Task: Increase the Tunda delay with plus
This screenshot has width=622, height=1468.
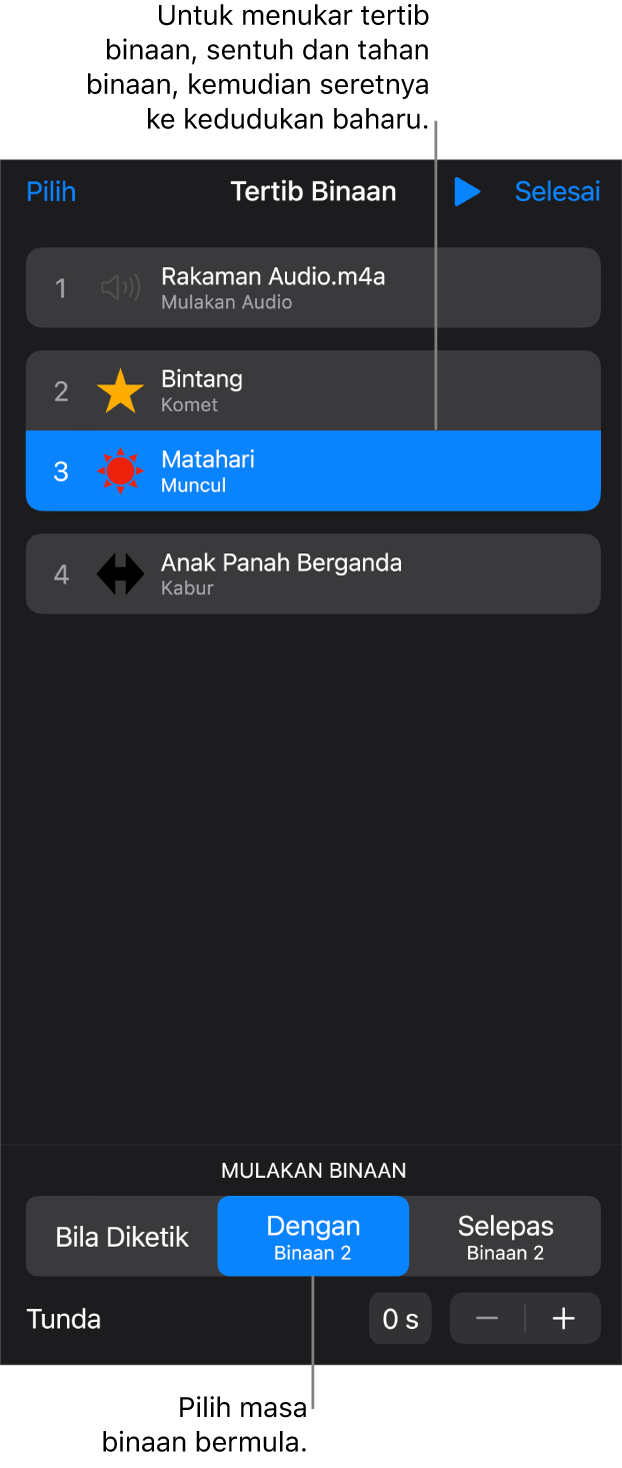Action: click(564, 1319)
